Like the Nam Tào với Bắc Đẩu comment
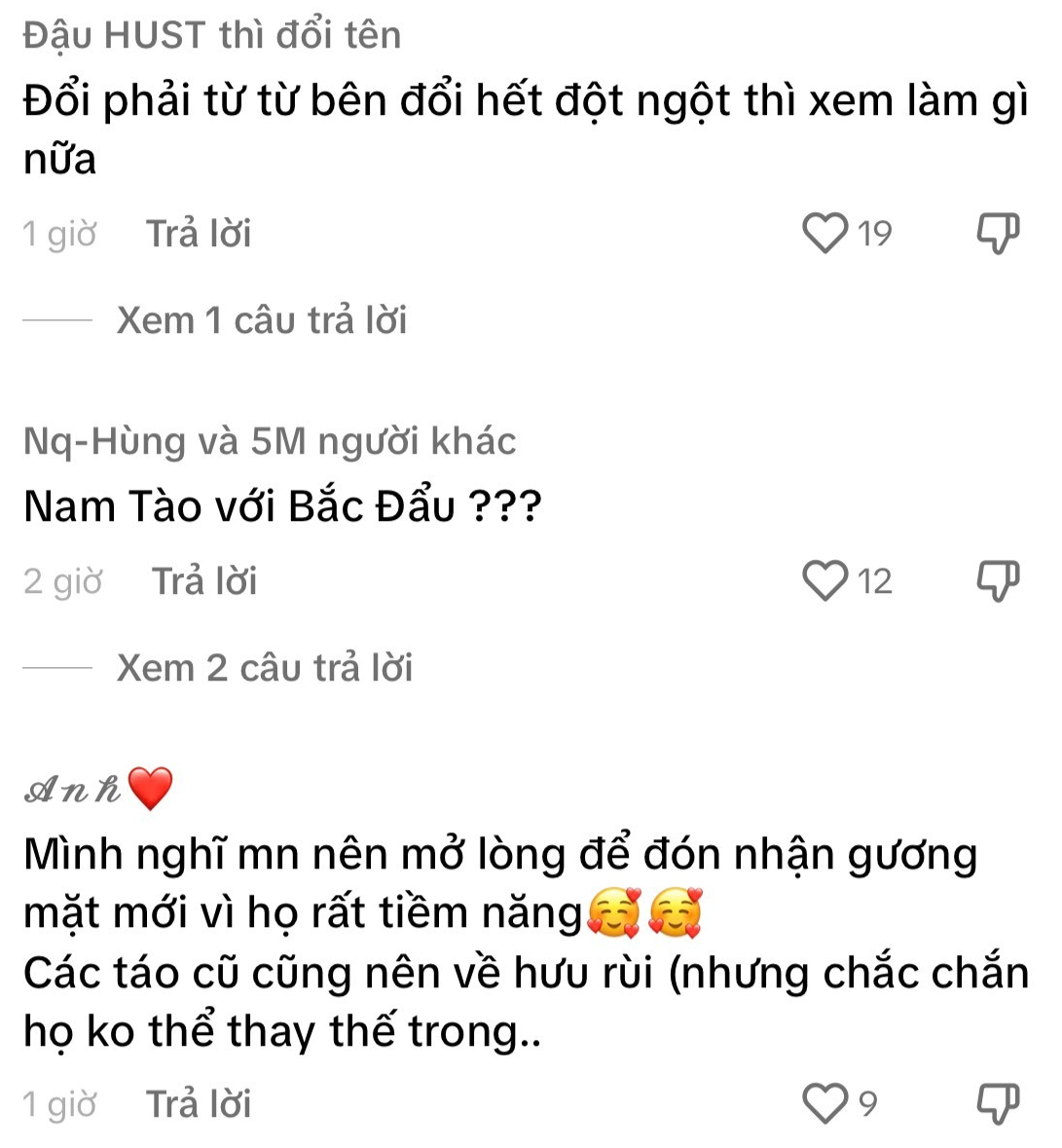The height and width of the screenshot is (1148, 1062). pos(824,581)
